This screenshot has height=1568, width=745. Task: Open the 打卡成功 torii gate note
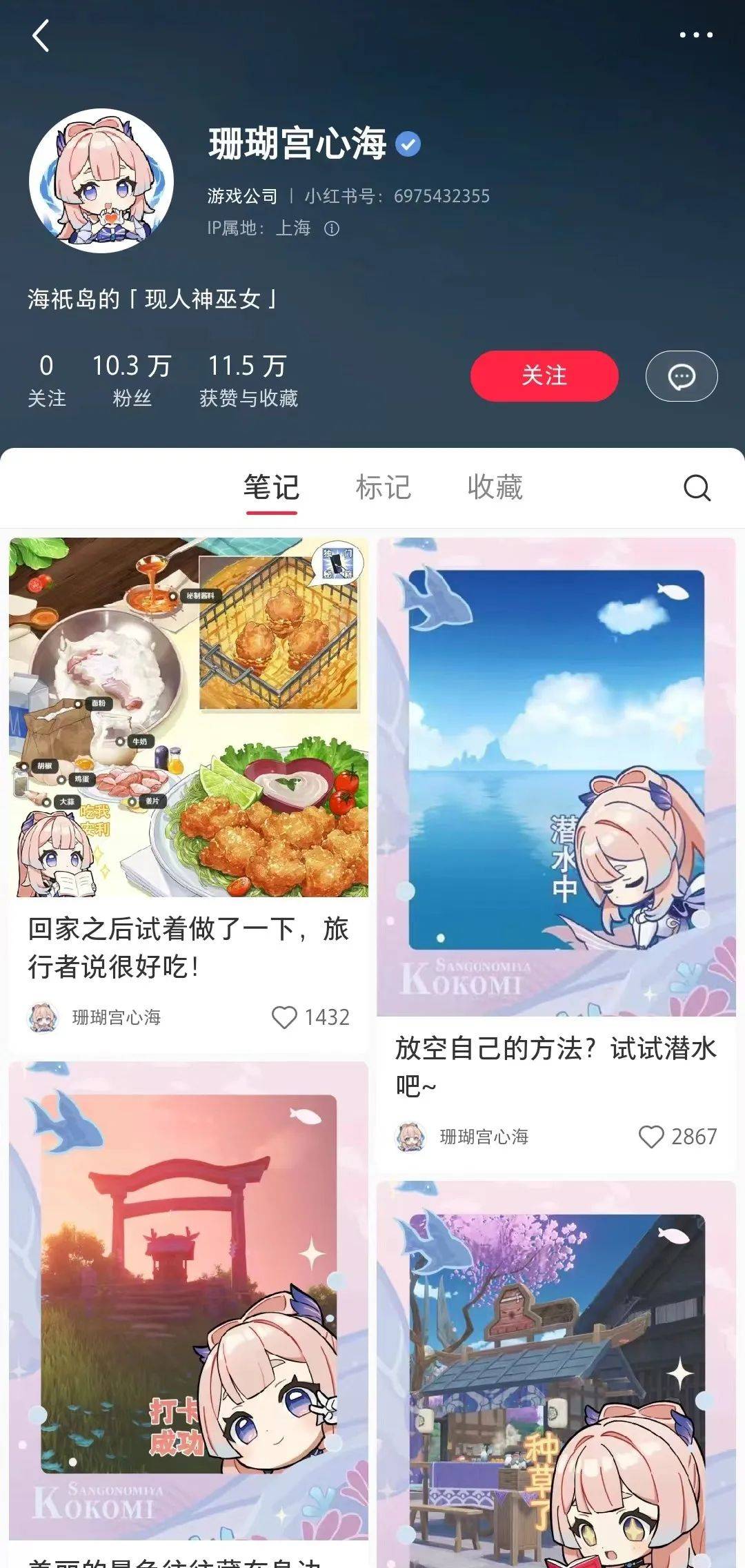pos(188,1311)
